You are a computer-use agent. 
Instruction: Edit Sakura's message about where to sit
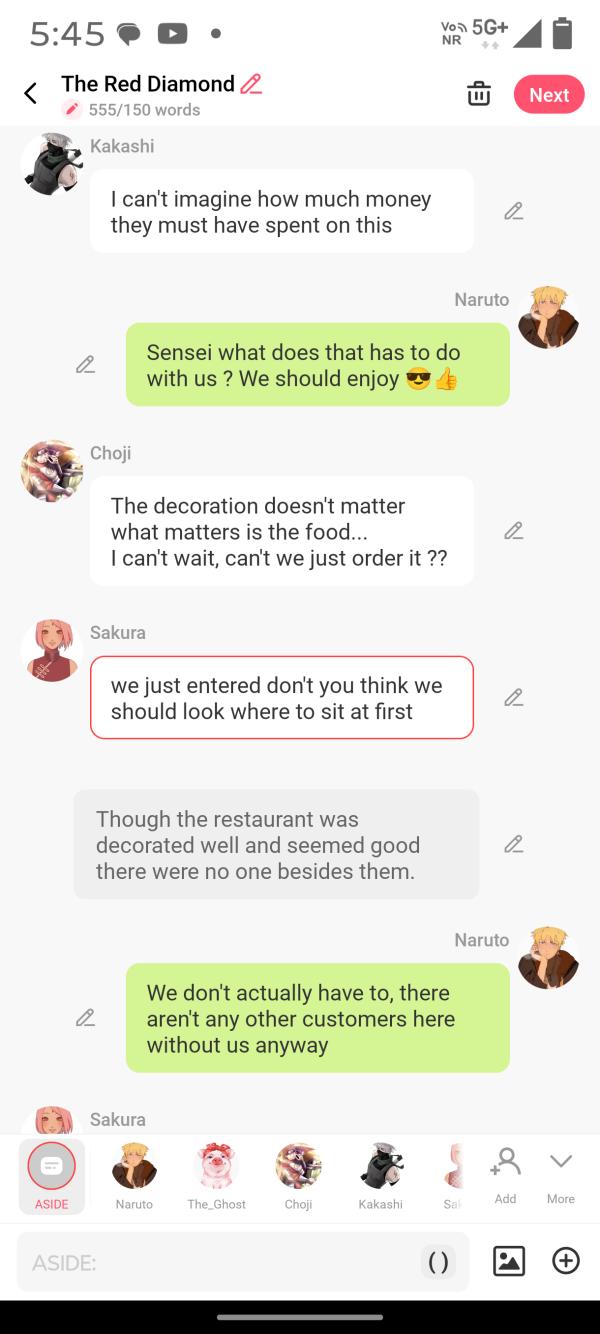(x=513, y=697)
